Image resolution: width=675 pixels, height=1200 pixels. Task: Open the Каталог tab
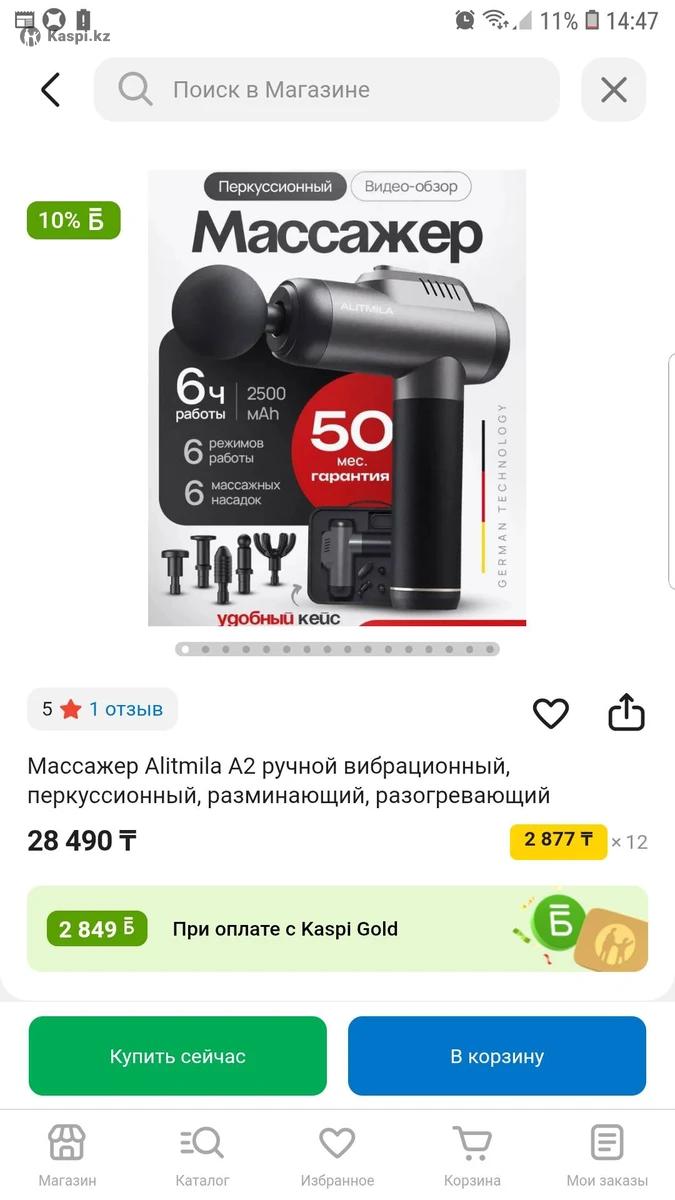coord(202,1155)
